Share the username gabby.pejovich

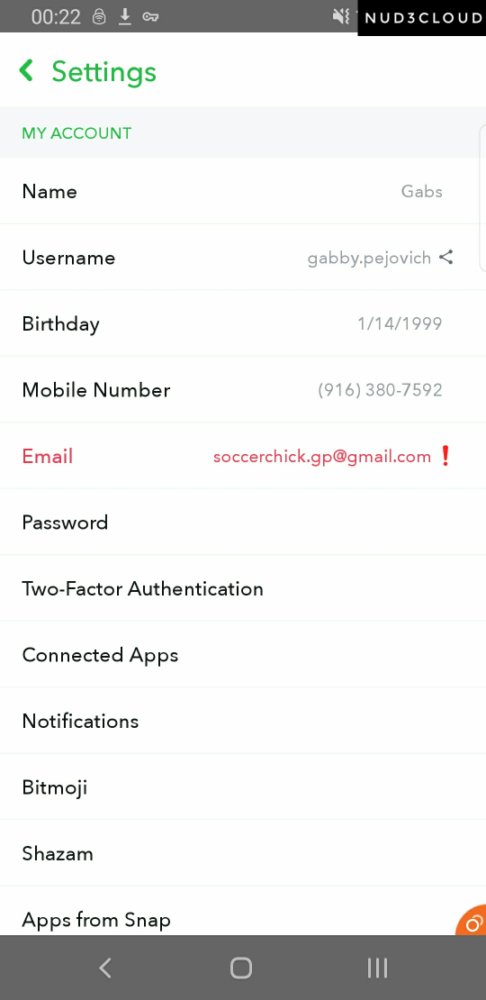446,258
